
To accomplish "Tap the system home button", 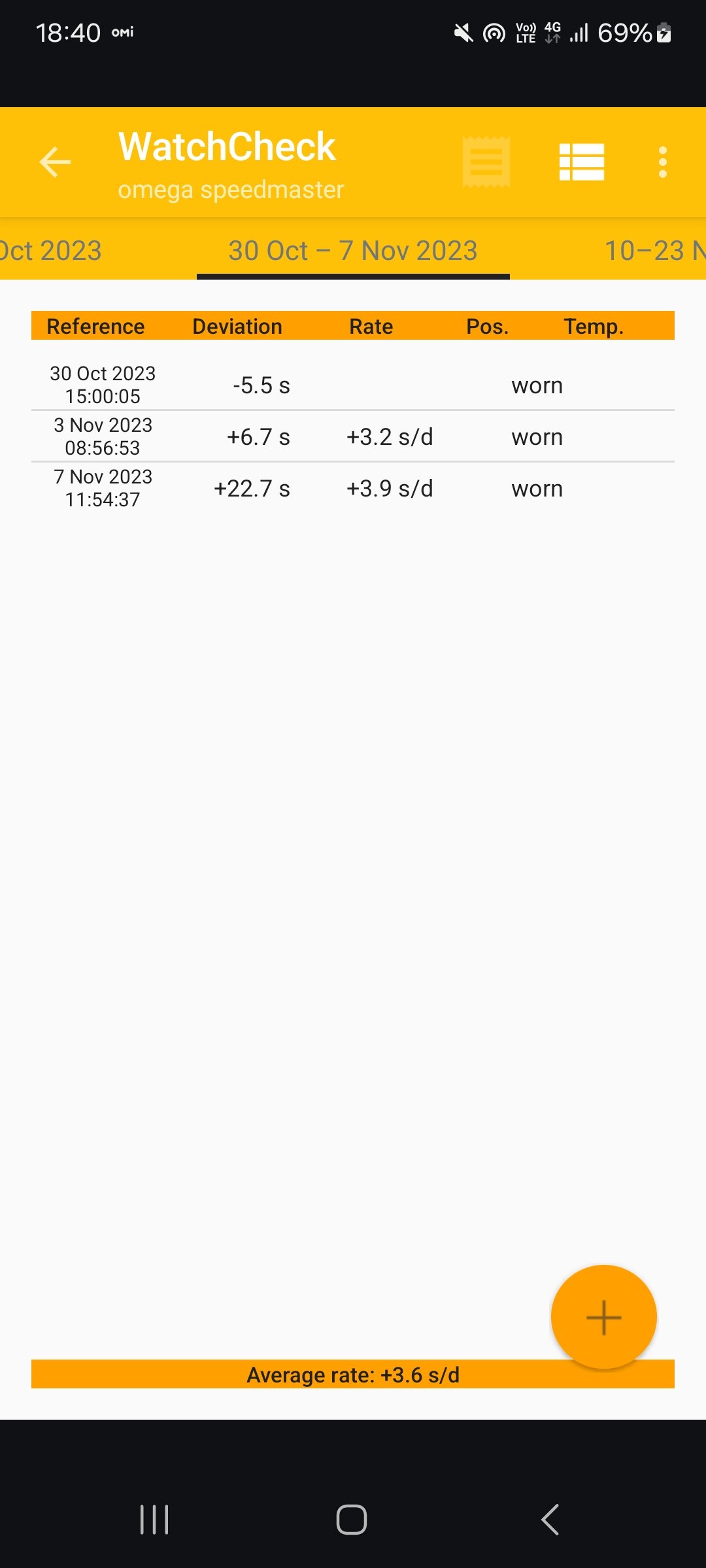I will (x=352, y=1520).
